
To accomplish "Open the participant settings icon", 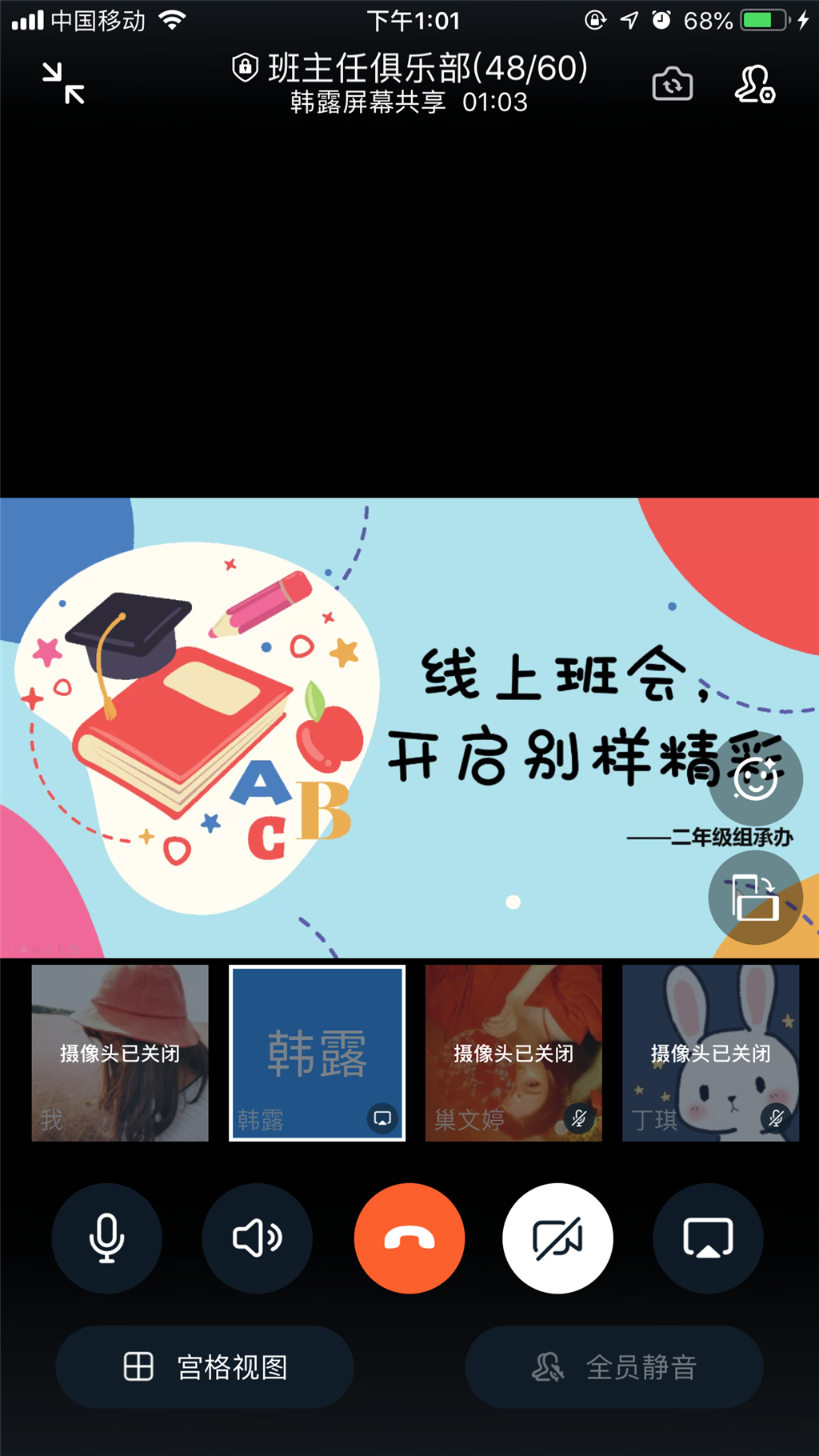I will 754,85.
